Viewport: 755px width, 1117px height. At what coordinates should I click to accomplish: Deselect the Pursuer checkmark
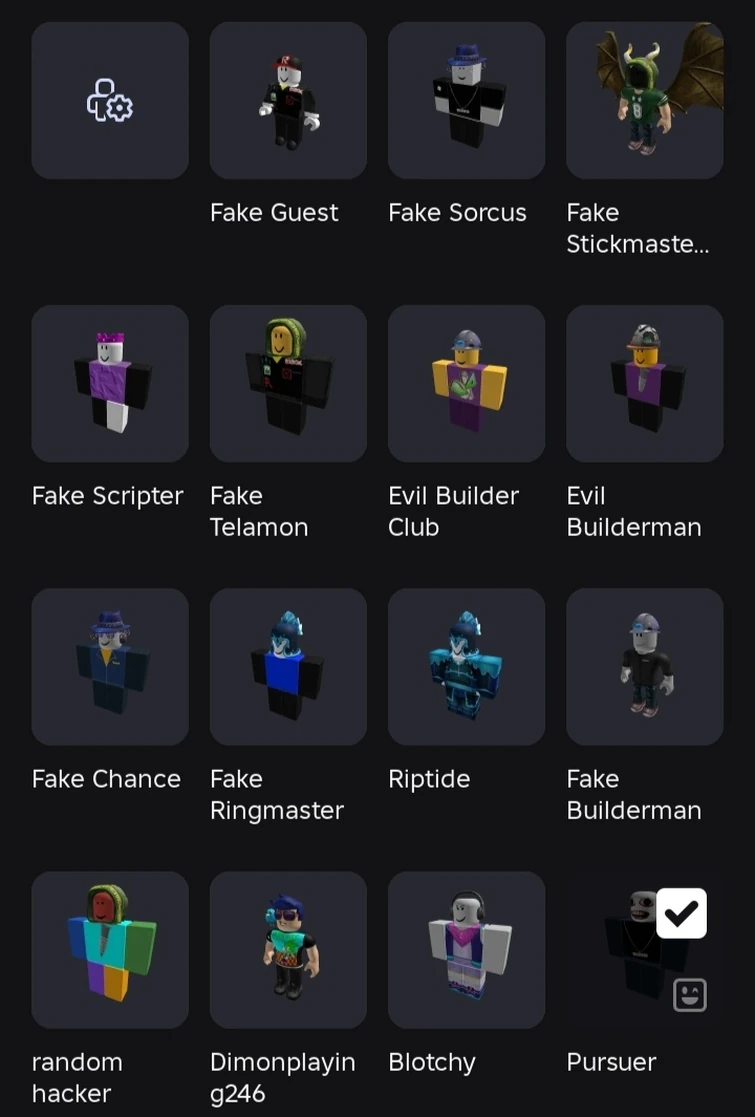[681, 912]
